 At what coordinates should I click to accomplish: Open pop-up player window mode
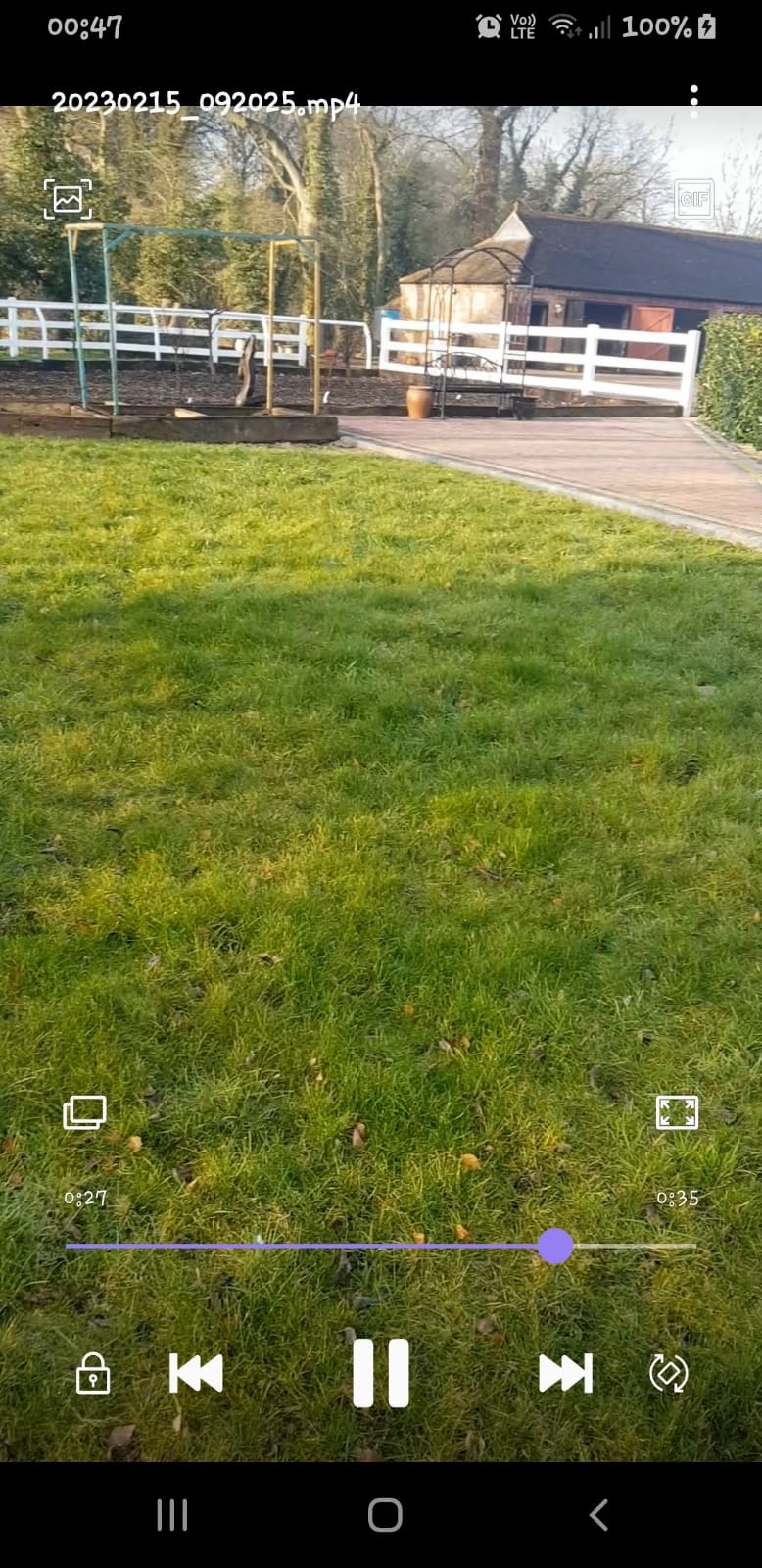click(85, 1112)
